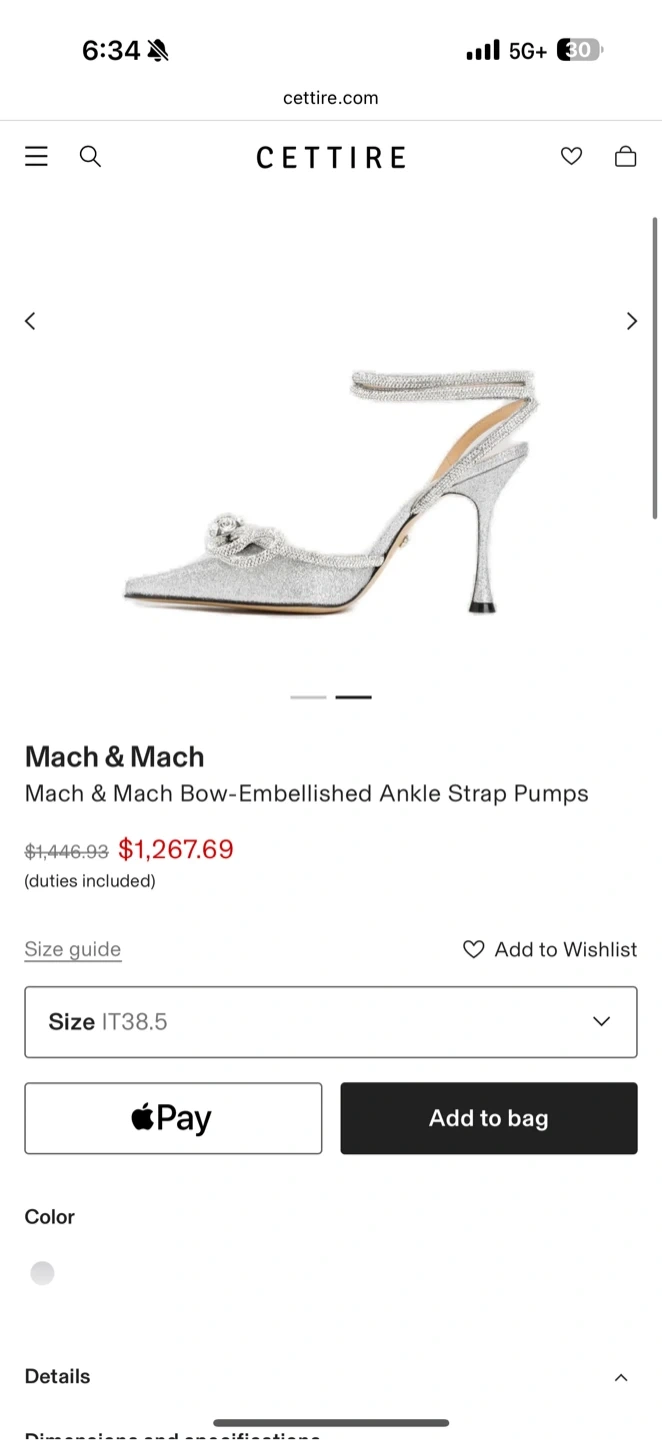The image size is (662, 1440).
Task: Show the next product image
Action: tap(631, 321)
